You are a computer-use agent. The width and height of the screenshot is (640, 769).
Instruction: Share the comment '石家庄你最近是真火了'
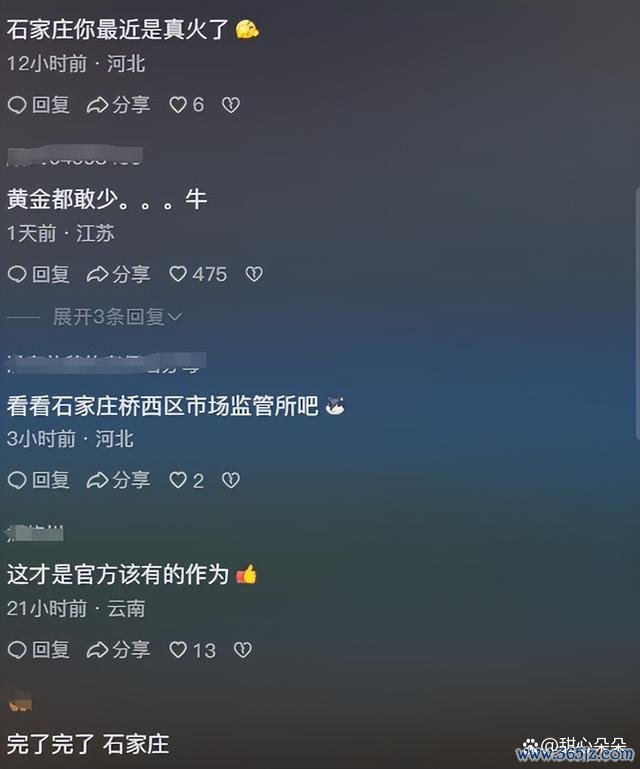point(118,105)
